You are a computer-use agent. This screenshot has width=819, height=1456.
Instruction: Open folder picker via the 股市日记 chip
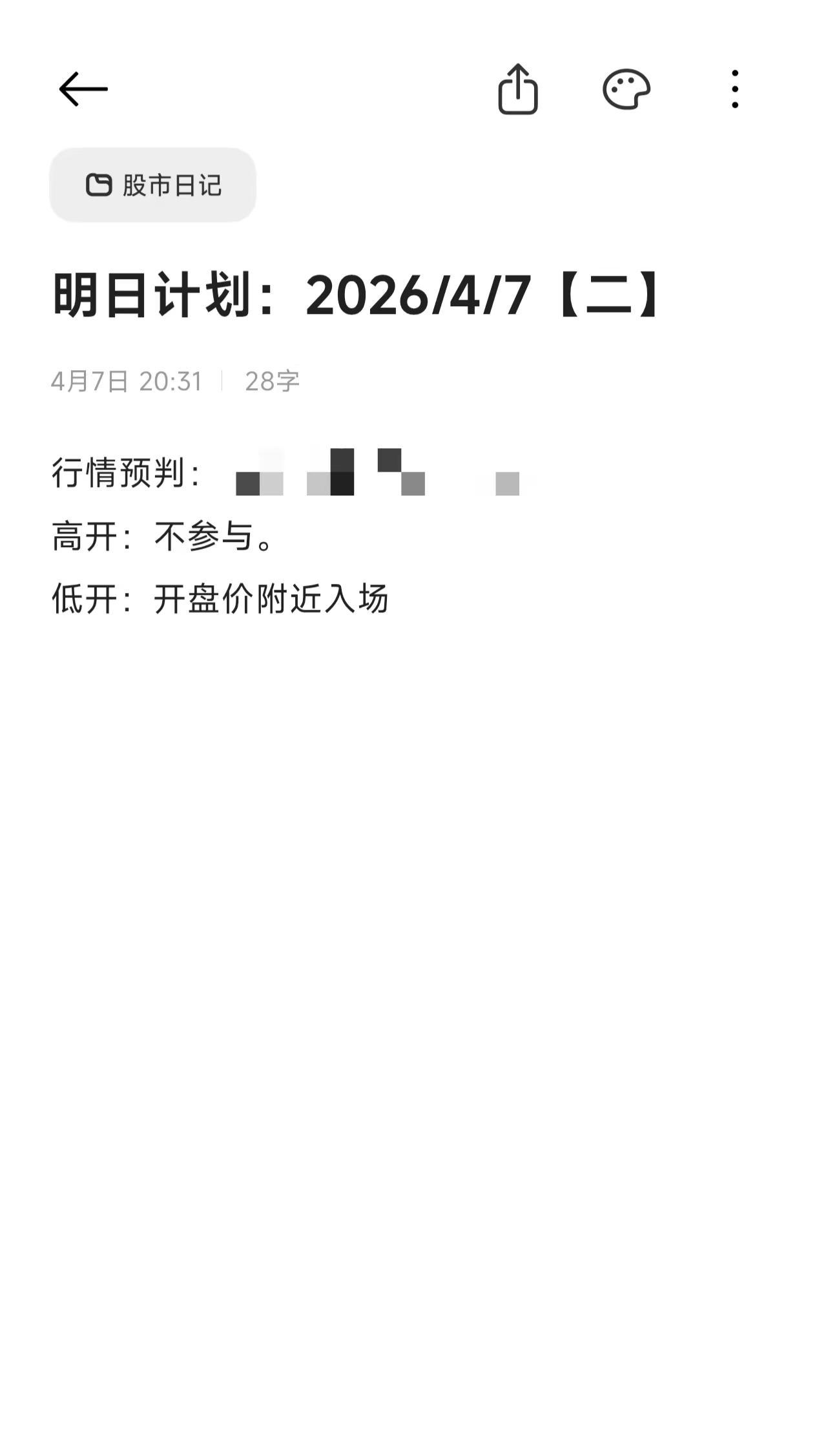152,185
